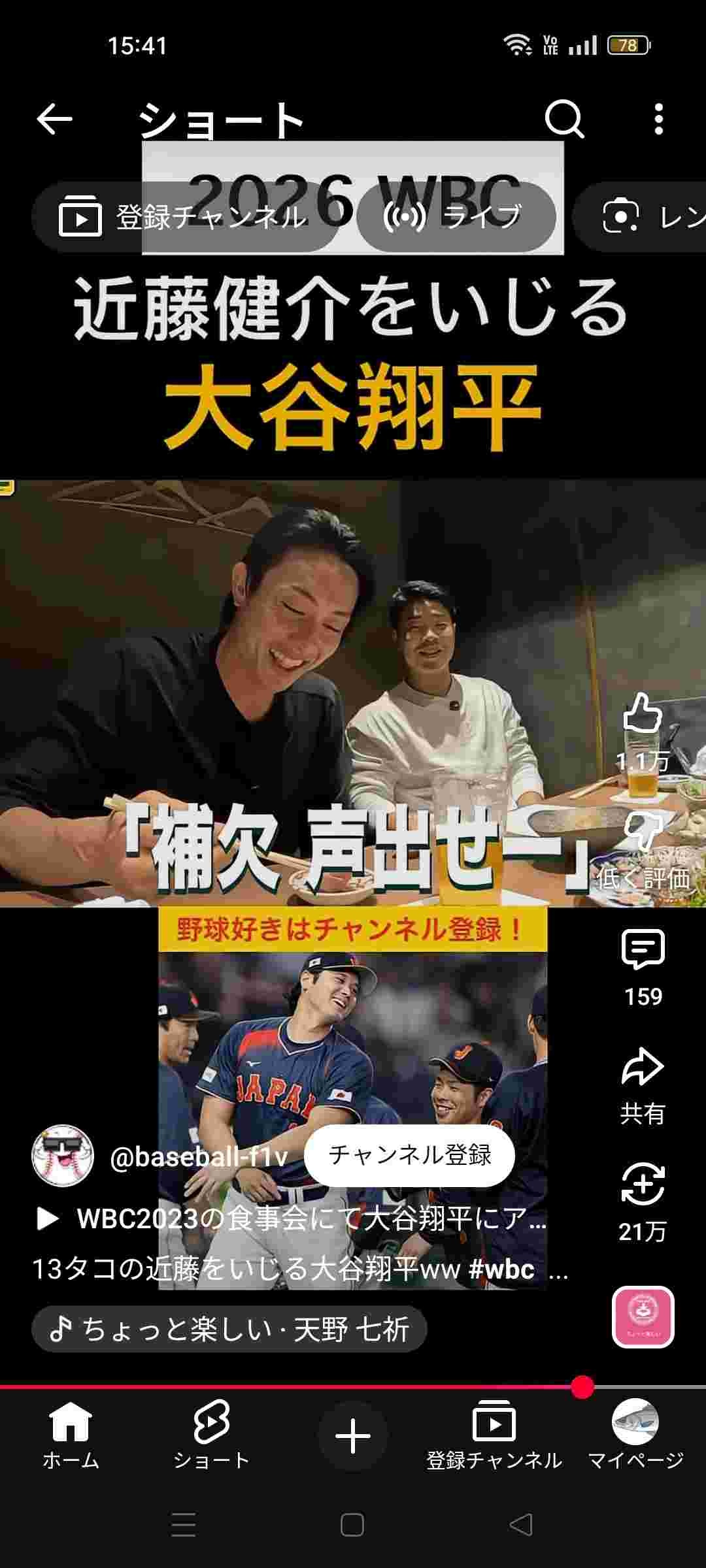Go back with the top-left arrow
Image resolution: width=706 pixels, height=1568 pixels.
click(54, 120)
